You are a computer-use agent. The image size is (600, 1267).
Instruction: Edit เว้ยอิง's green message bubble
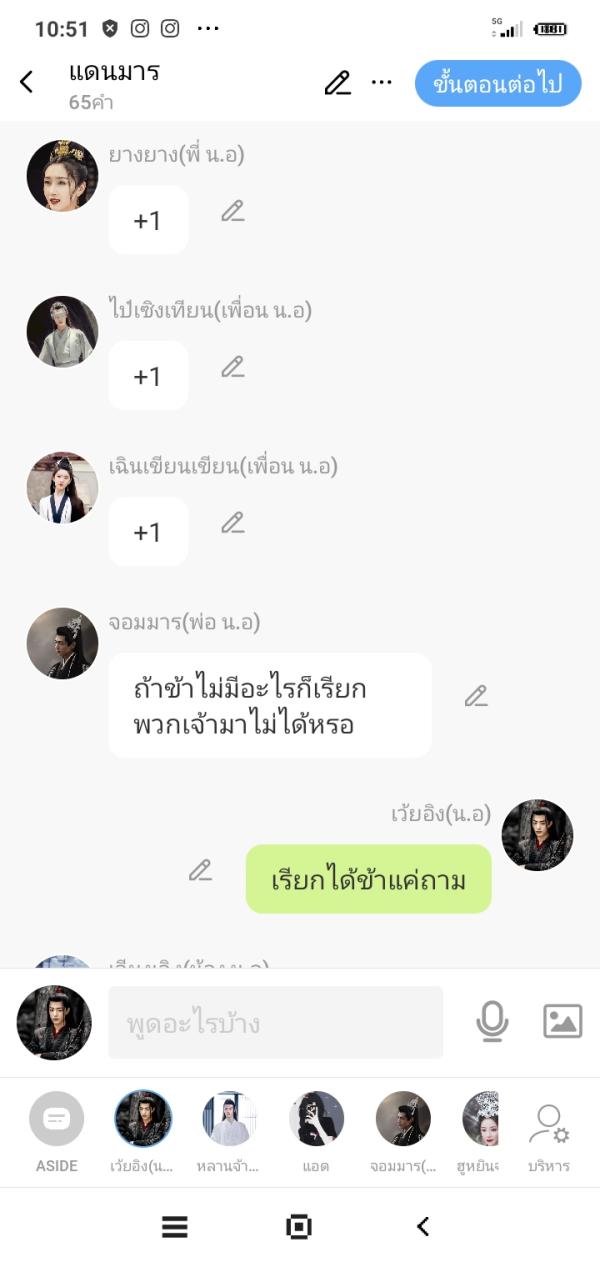coord(201,870)
